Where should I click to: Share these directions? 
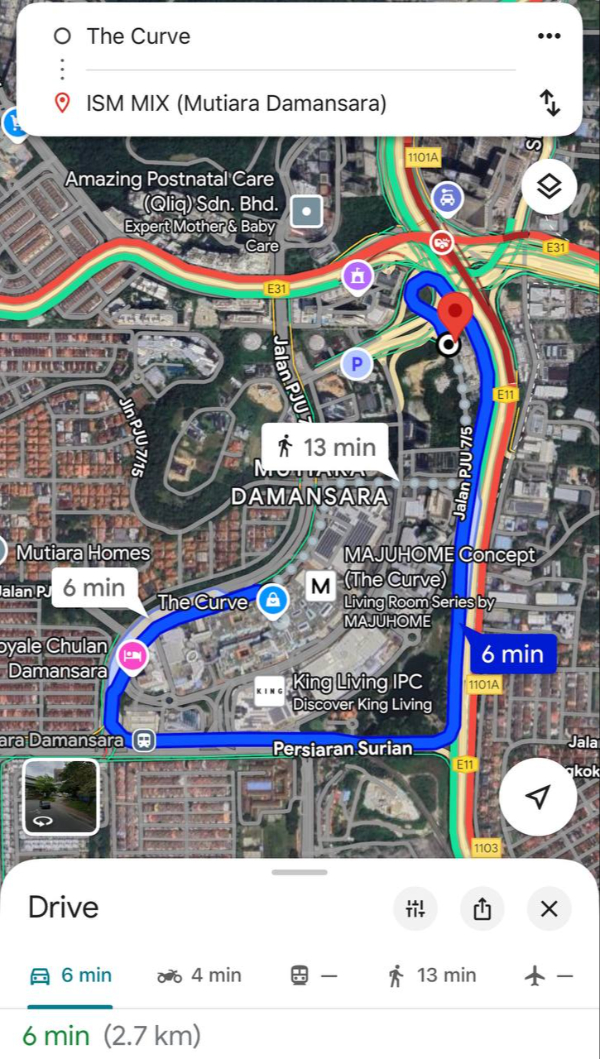pos(482,908)
